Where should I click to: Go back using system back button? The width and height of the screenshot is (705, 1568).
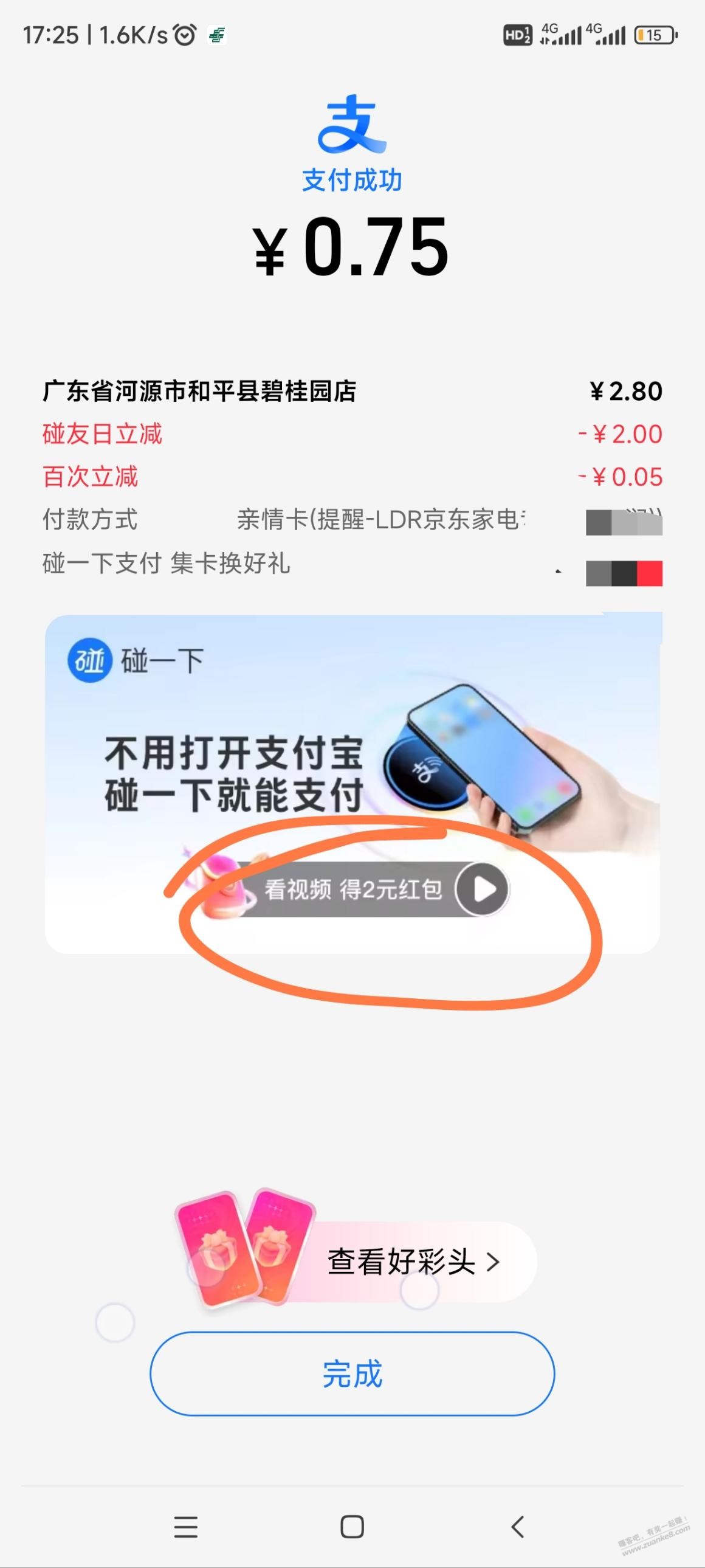(x=518, y=1526)
